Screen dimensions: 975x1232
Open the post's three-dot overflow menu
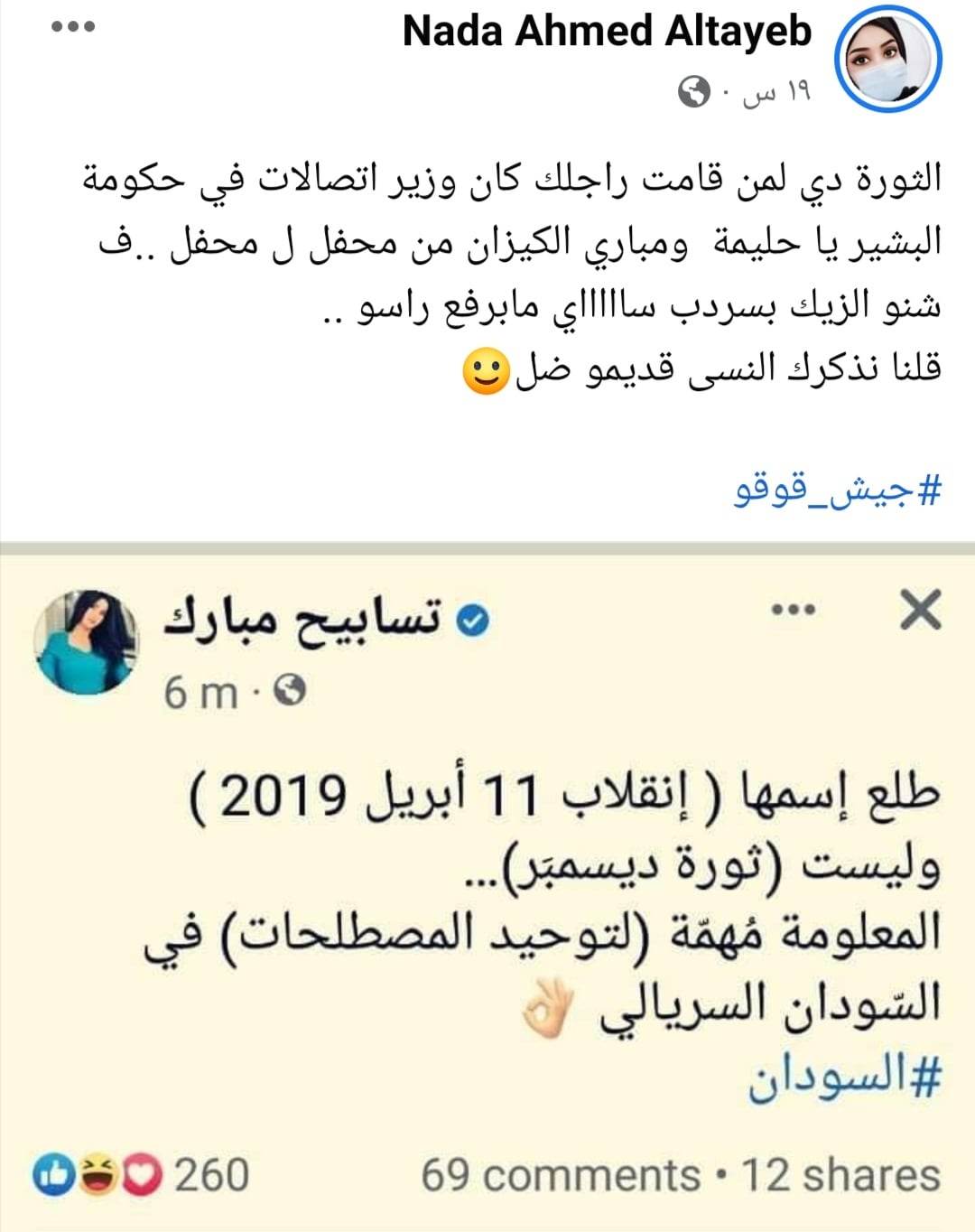[x=73, y=27]
